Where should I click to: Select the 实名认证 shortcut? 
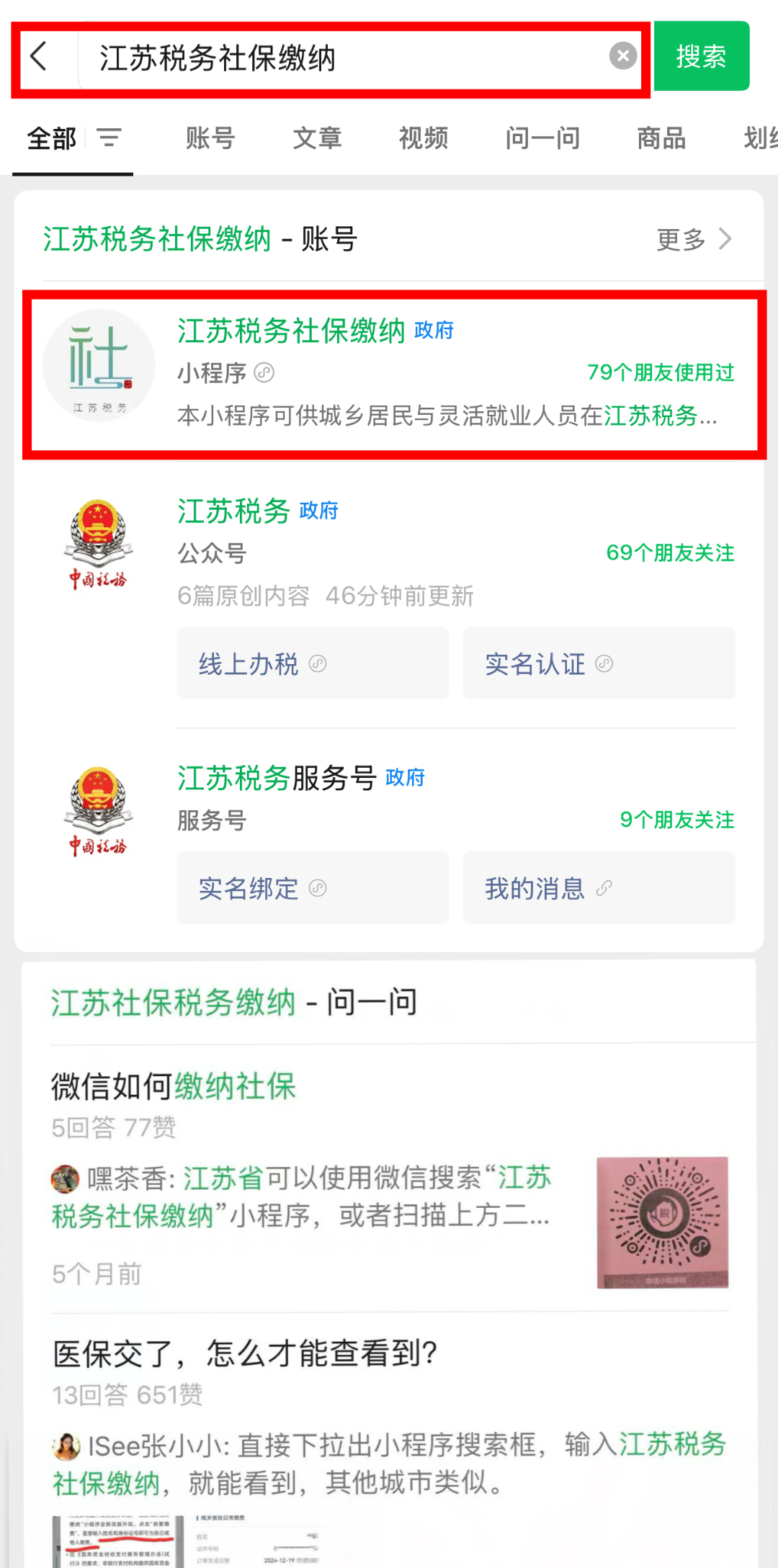tap(599, 663)
